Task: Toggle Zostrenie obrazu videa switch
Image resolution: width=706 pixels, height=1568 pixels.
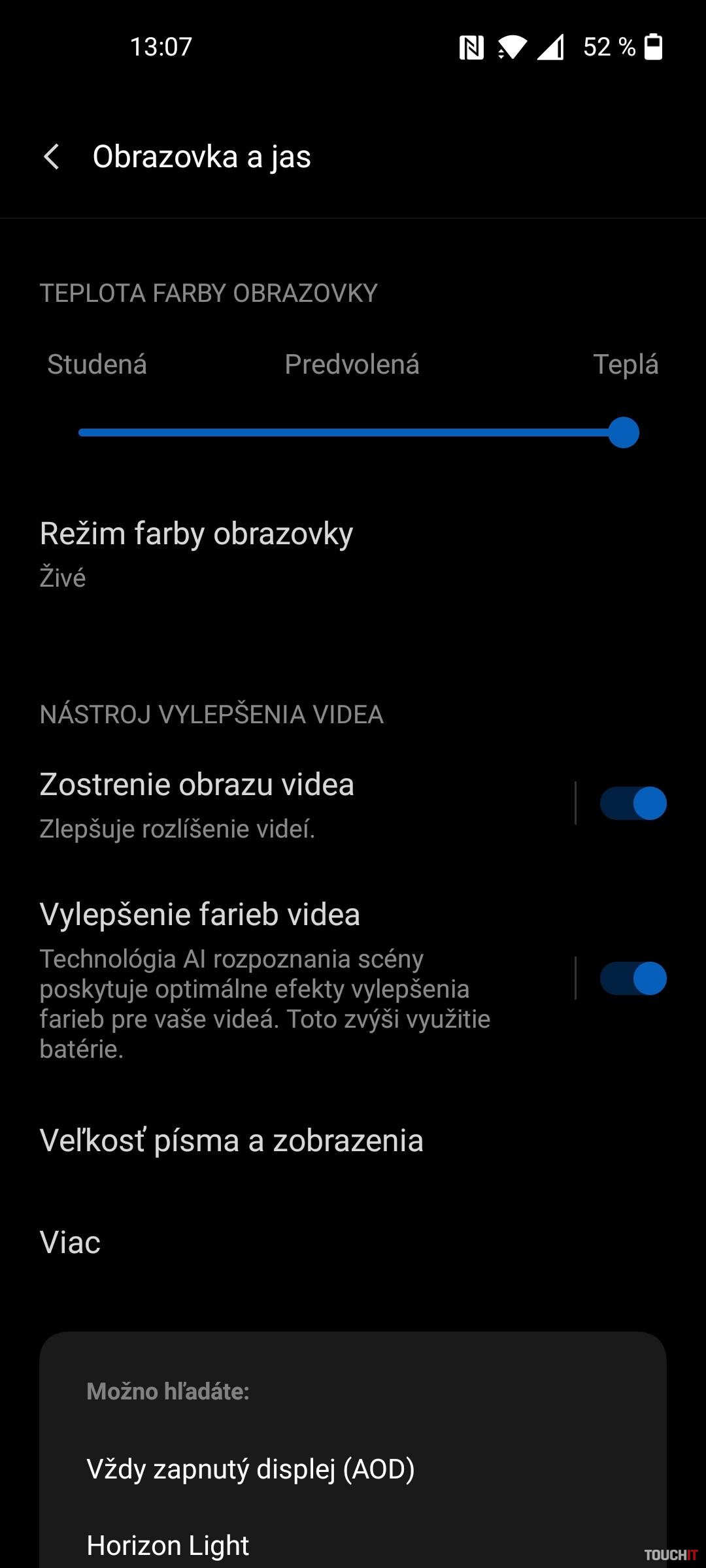Action: [633, 803]
